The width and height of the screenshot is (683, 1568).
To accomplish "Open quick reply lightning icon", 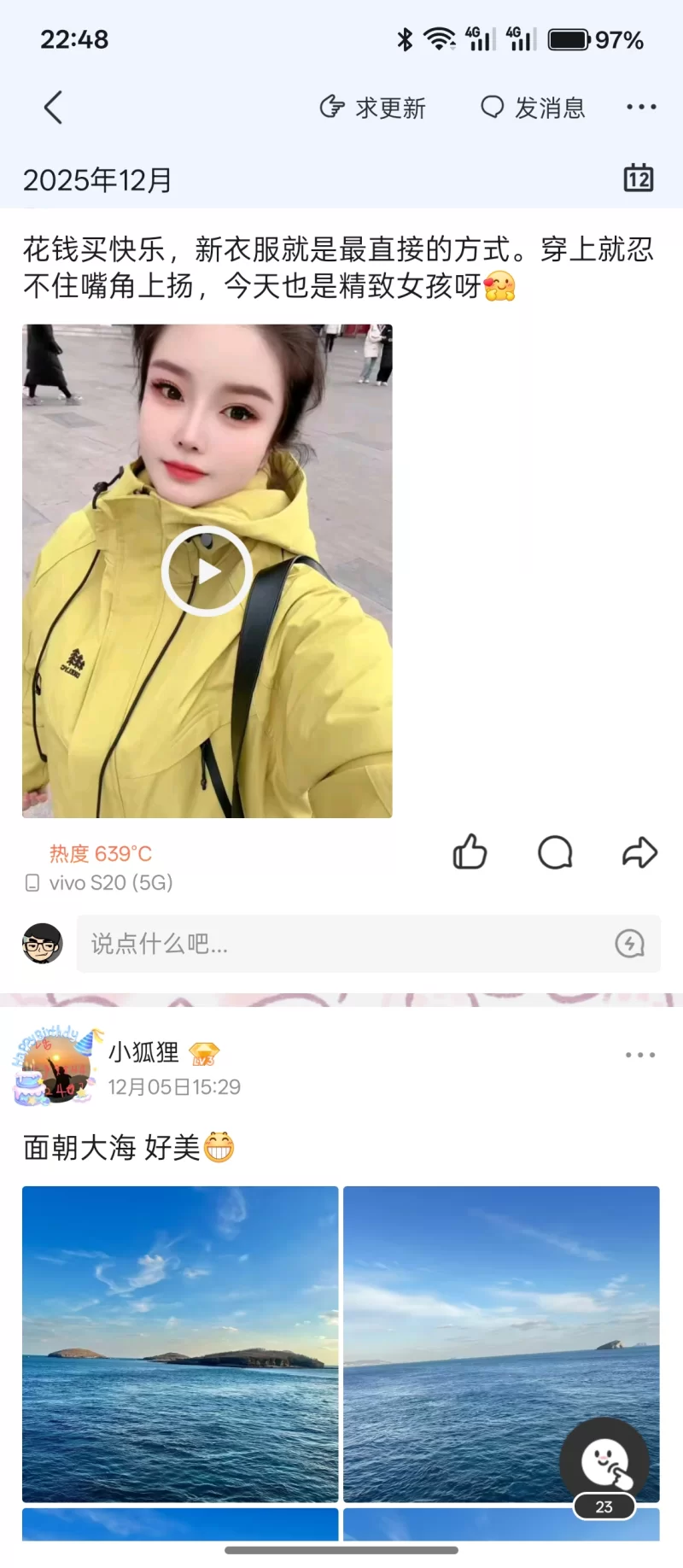I will coord(629,944).
